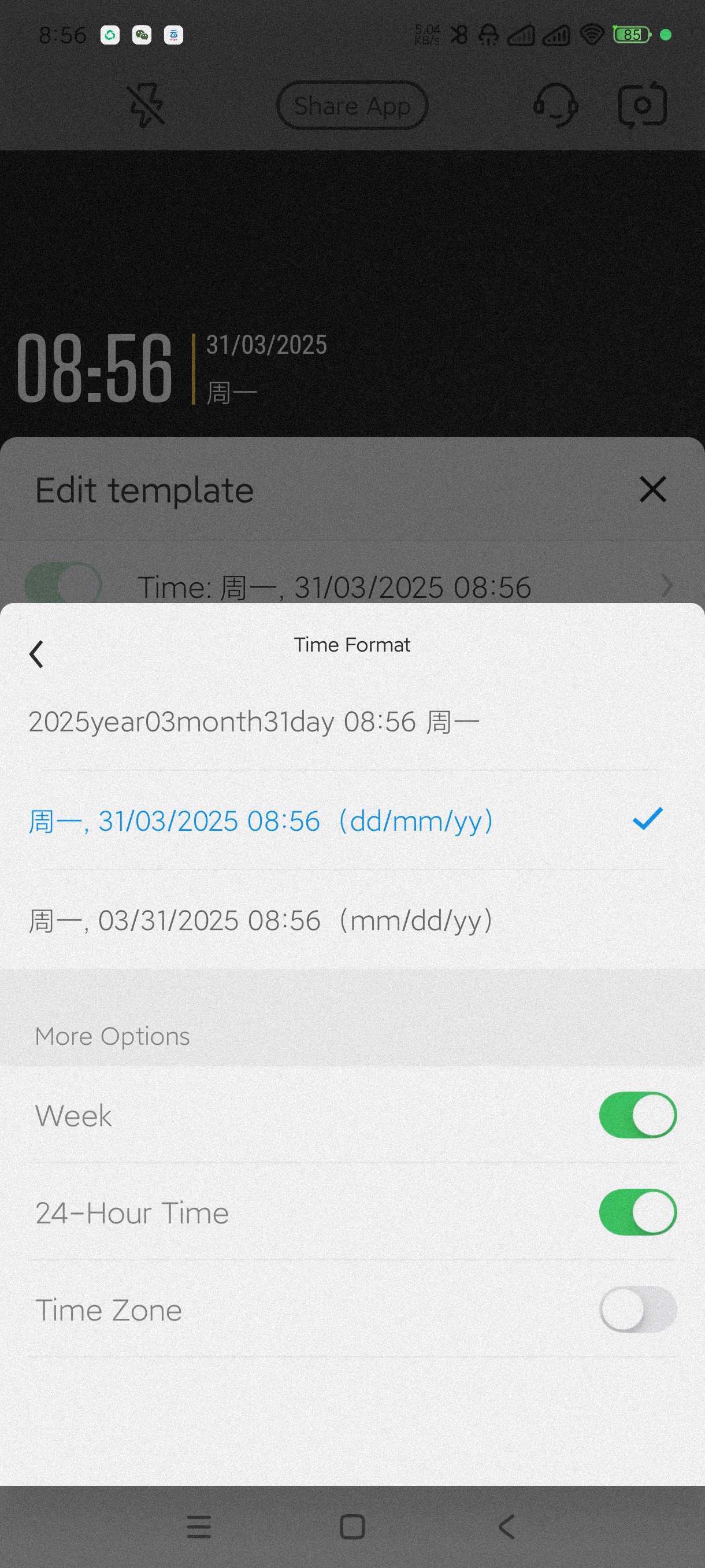The image size is (705, 1568).
Task: Go back from the Time Format sheet
Action: pyautogui.click(x=36, y=654)
